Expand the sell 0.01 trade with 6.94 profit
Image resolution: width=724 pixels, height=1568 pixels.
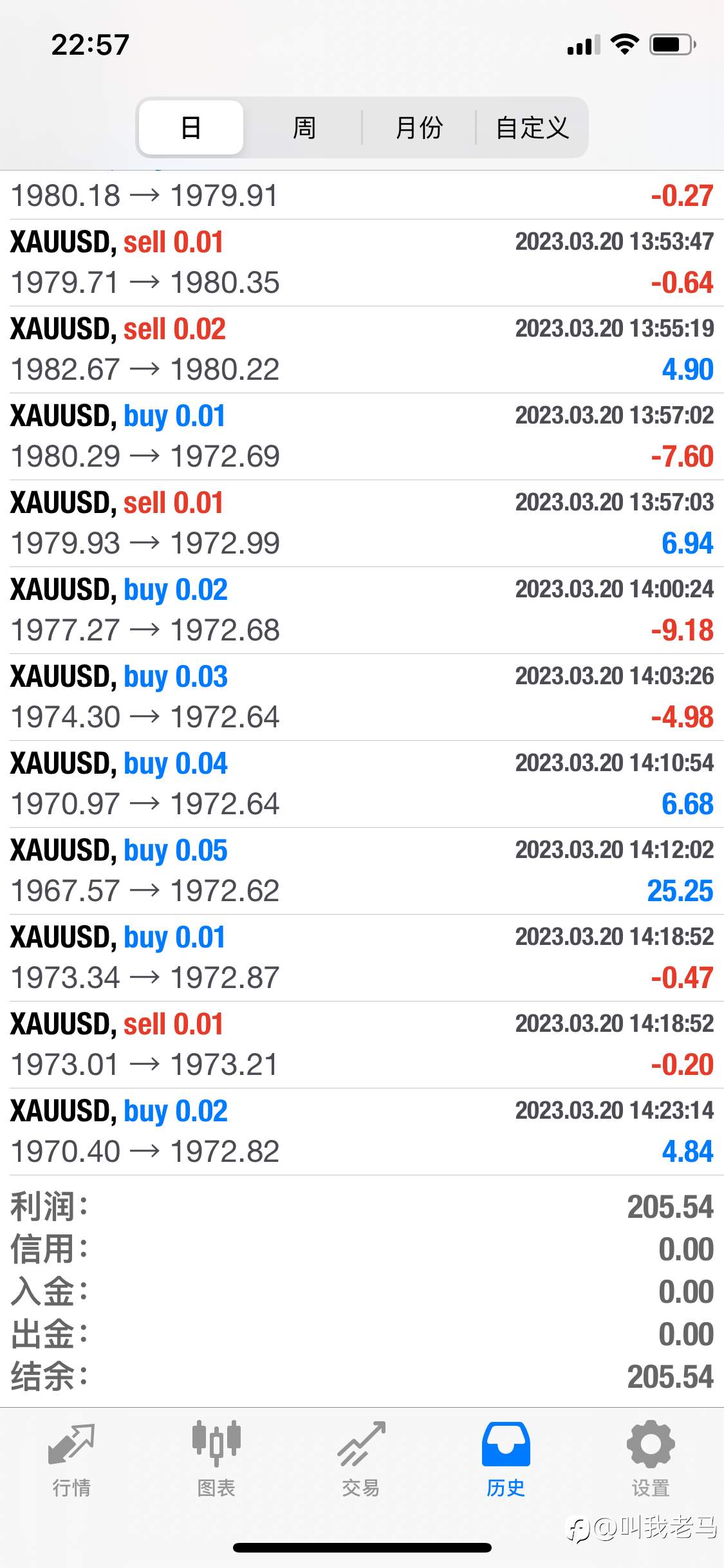[362, 523]
